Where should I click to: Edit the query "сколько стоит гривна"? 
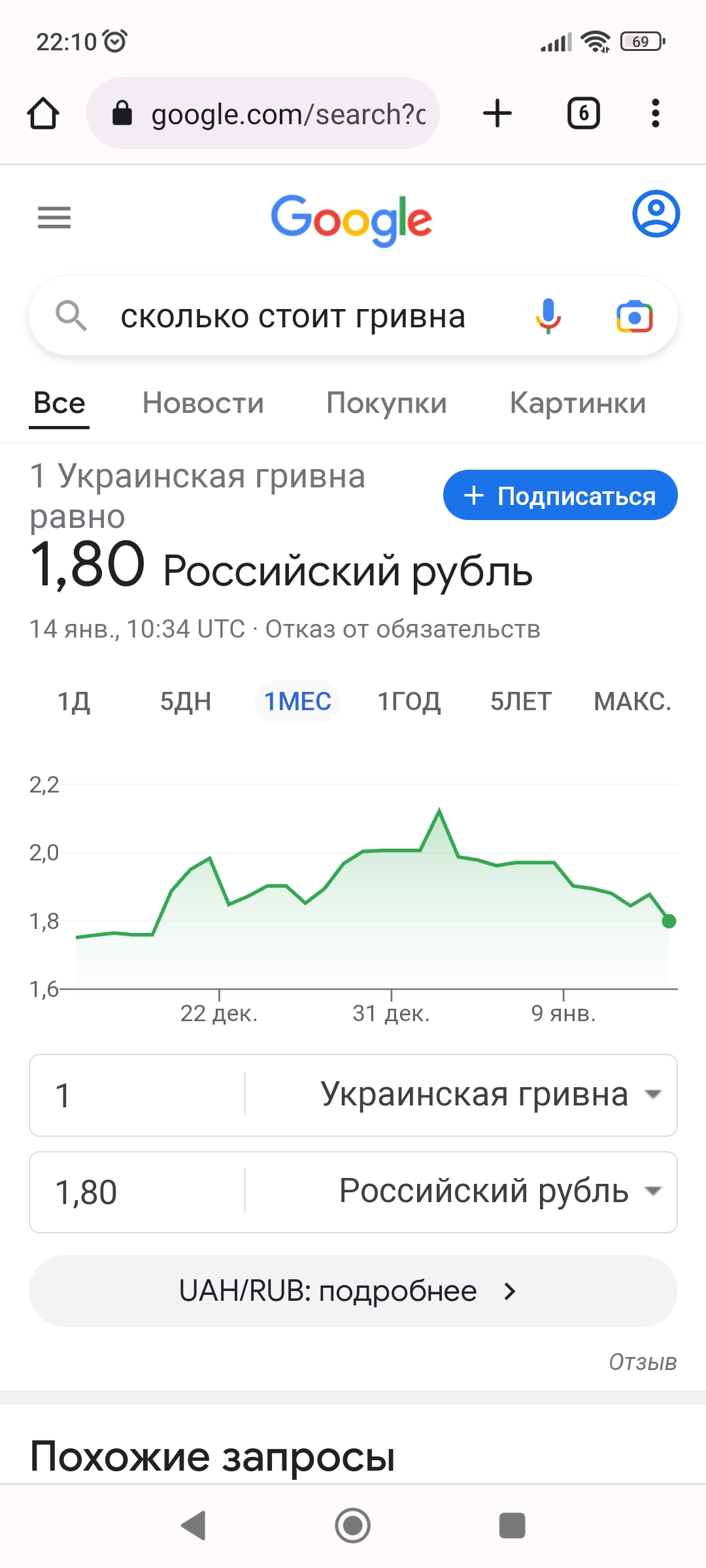293,317
